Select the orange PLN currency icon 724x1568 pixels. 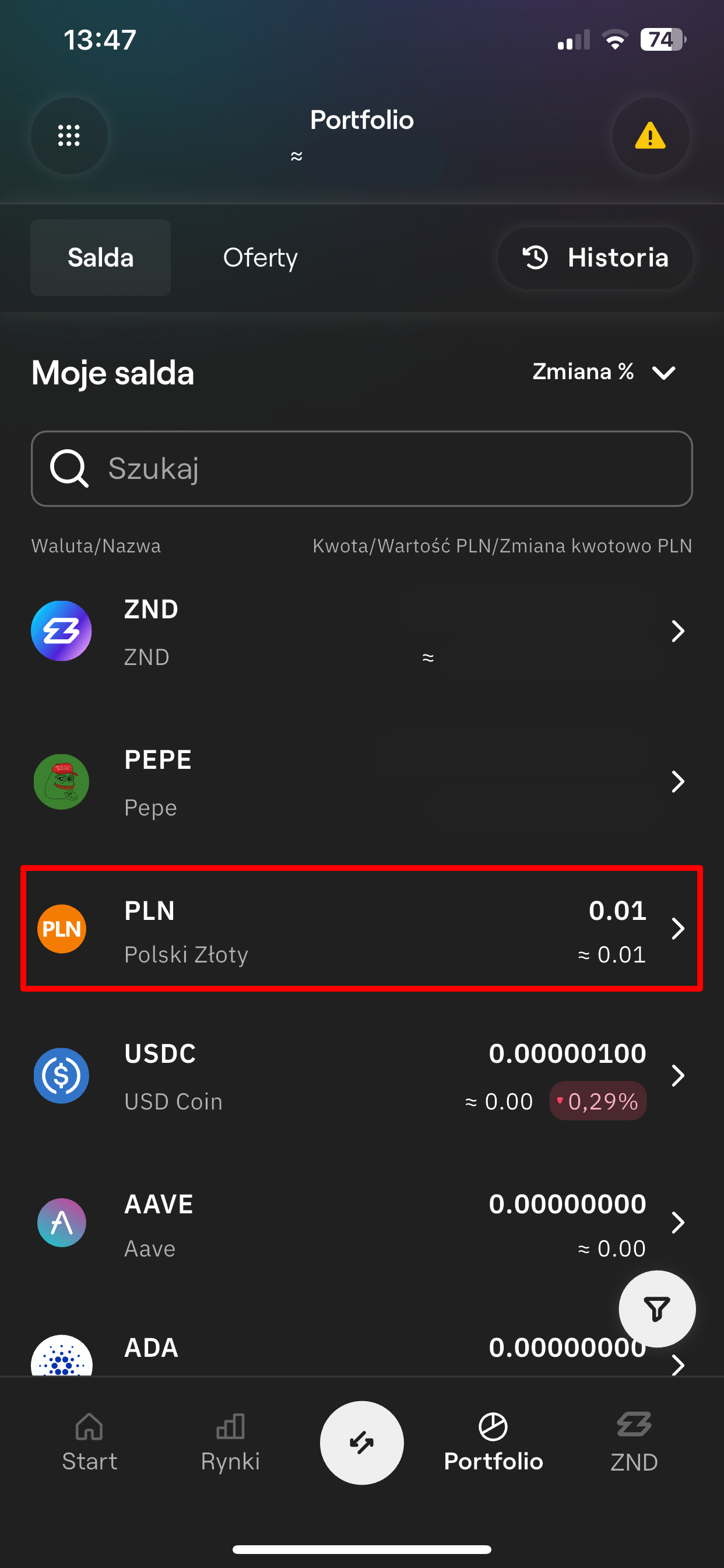pyautogui.click(x=61, y=928)
